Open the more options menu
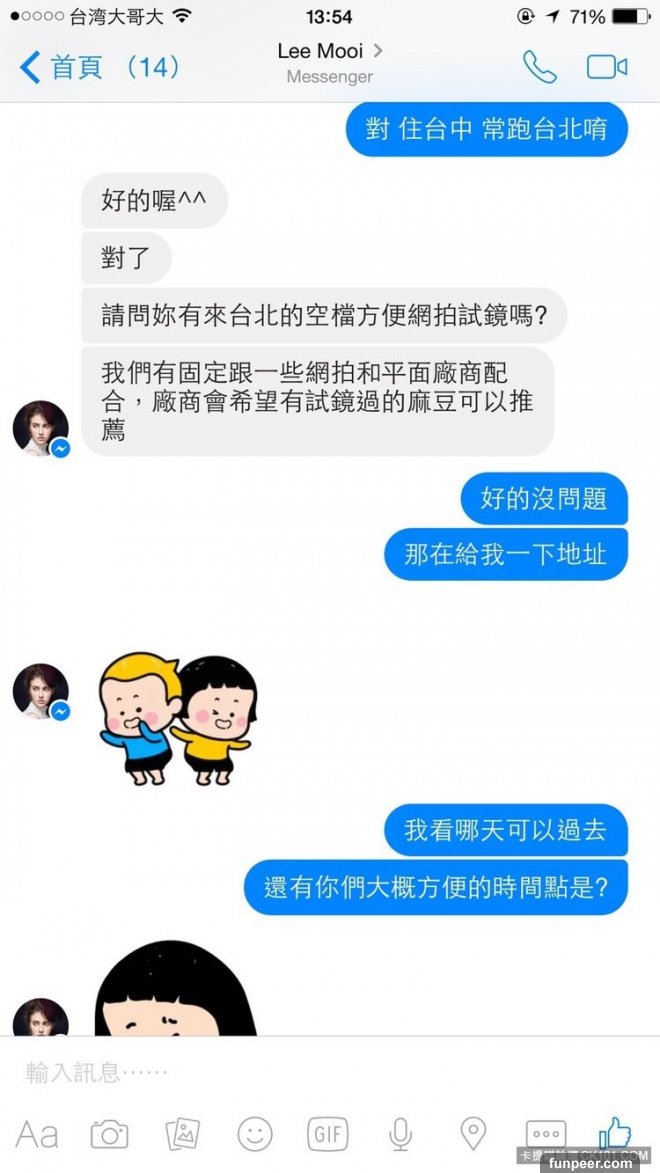Image resolution: width=660 pixels, height=1173 pixels. click(546, 1134)
